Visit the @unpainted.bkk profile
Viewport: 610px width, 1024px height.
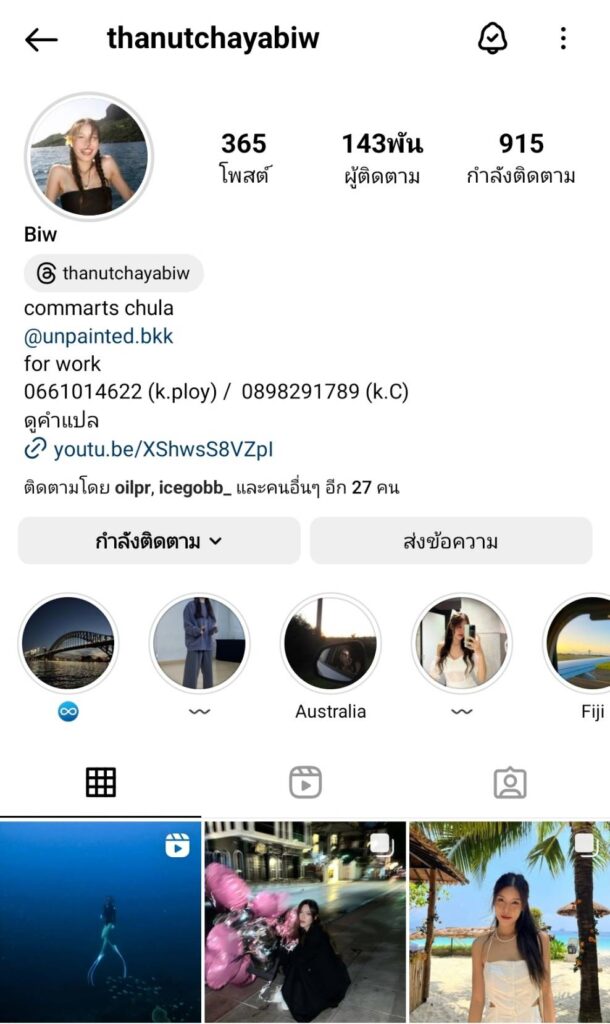coord(98,336)
